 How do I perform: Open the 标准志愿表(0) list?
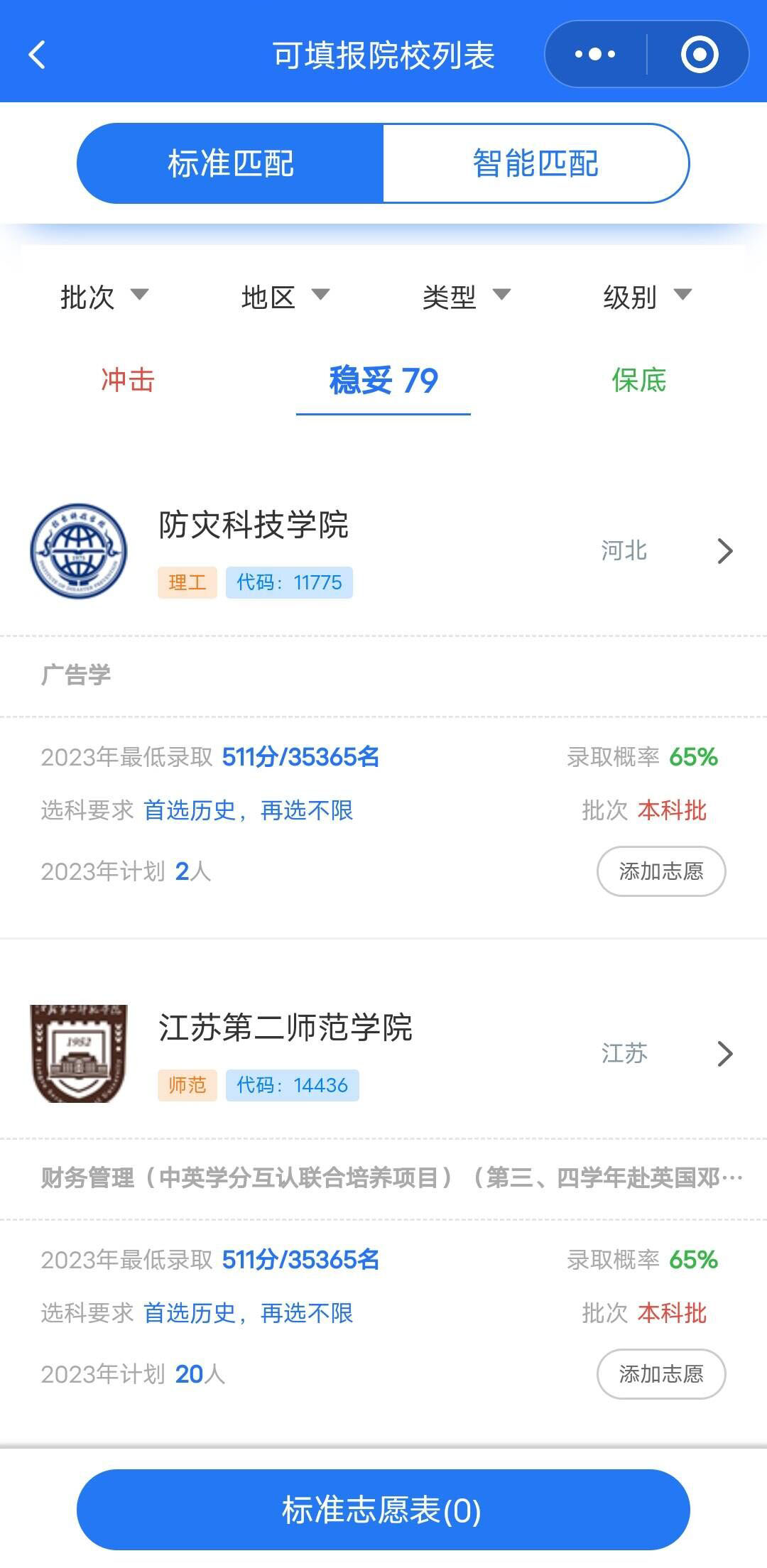point(383,1510)
